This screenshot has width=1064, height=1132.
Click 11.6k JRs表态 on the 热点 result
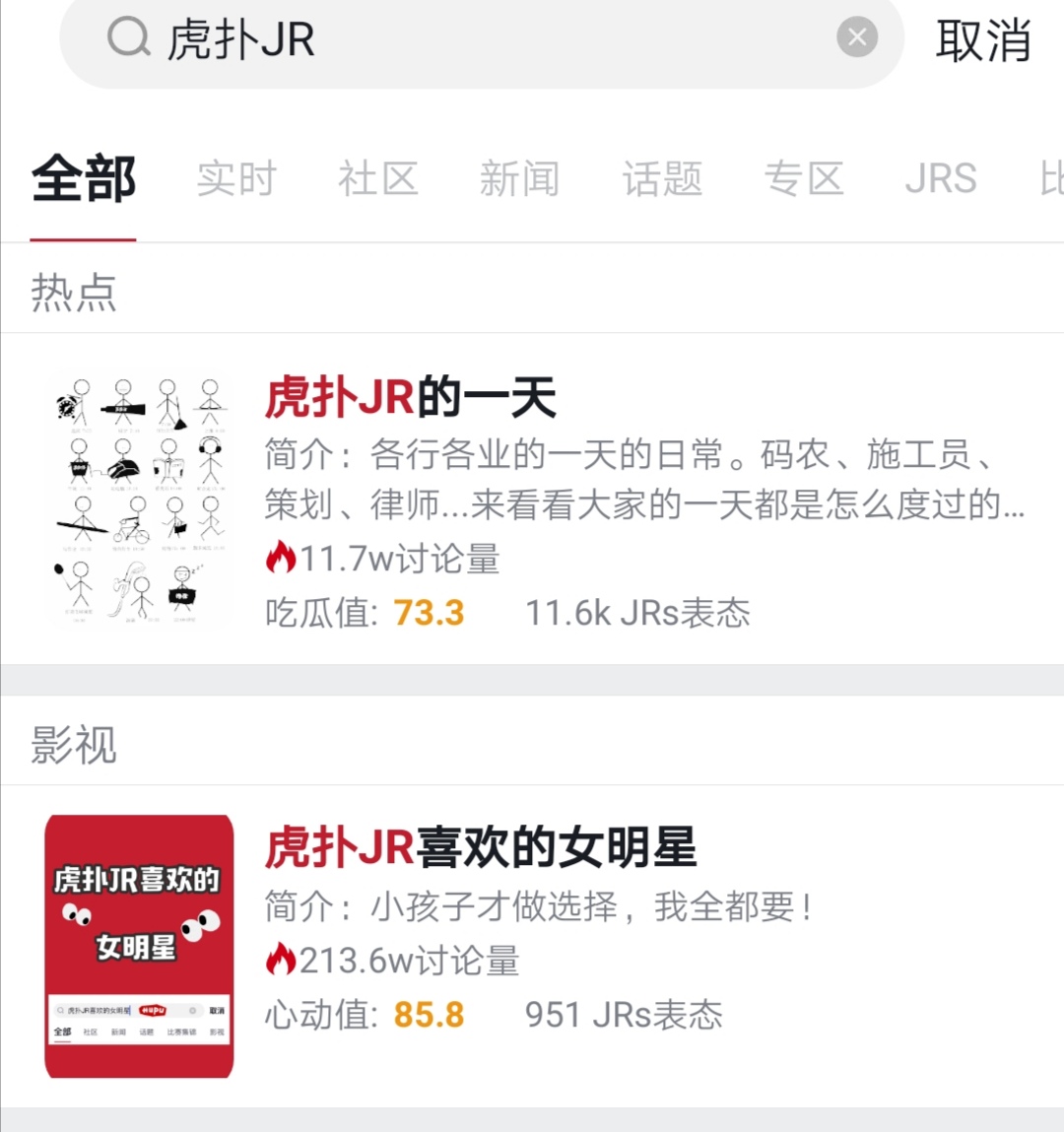[x=638, y=612]
